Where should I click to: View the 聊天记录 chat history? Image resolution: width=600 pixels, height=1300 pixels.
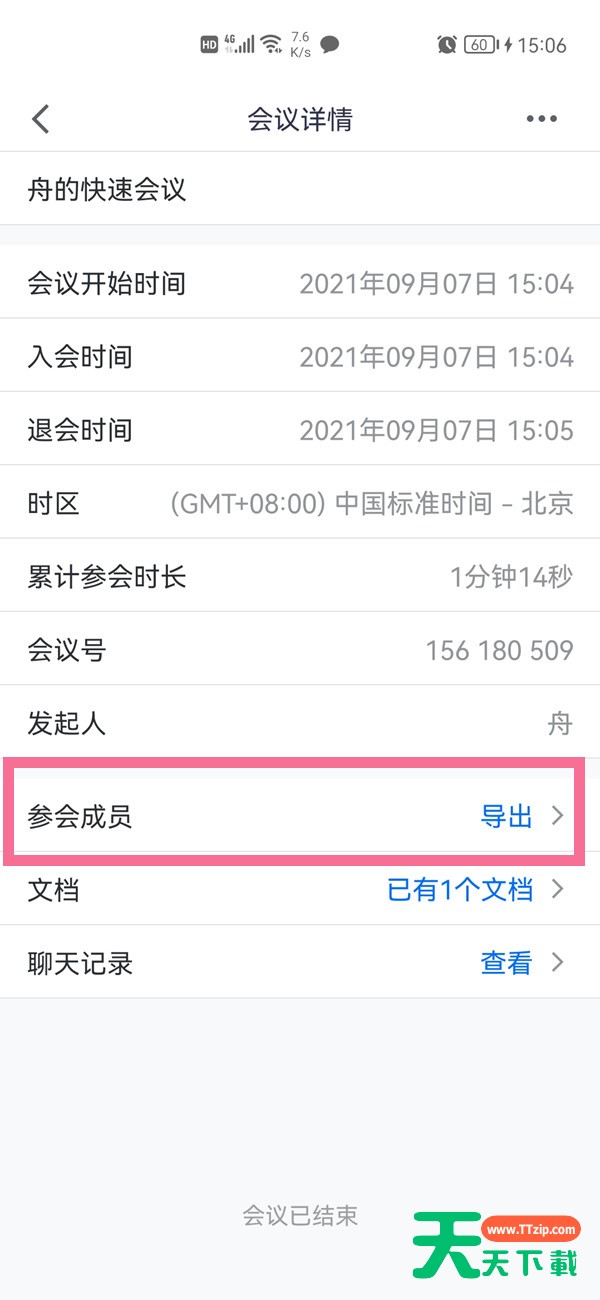[300, 963]
